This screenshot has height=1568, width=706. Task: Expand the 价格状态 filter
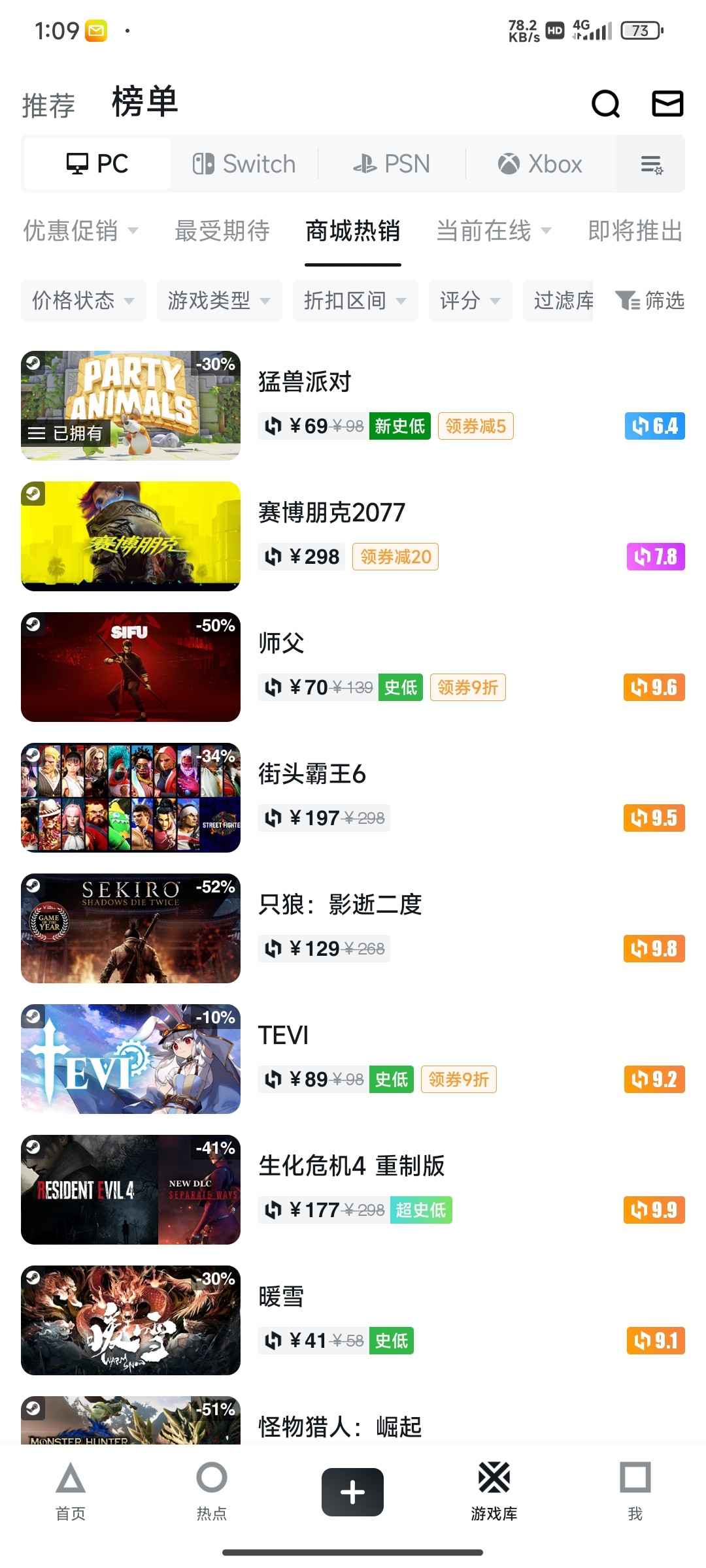point(83,301)
